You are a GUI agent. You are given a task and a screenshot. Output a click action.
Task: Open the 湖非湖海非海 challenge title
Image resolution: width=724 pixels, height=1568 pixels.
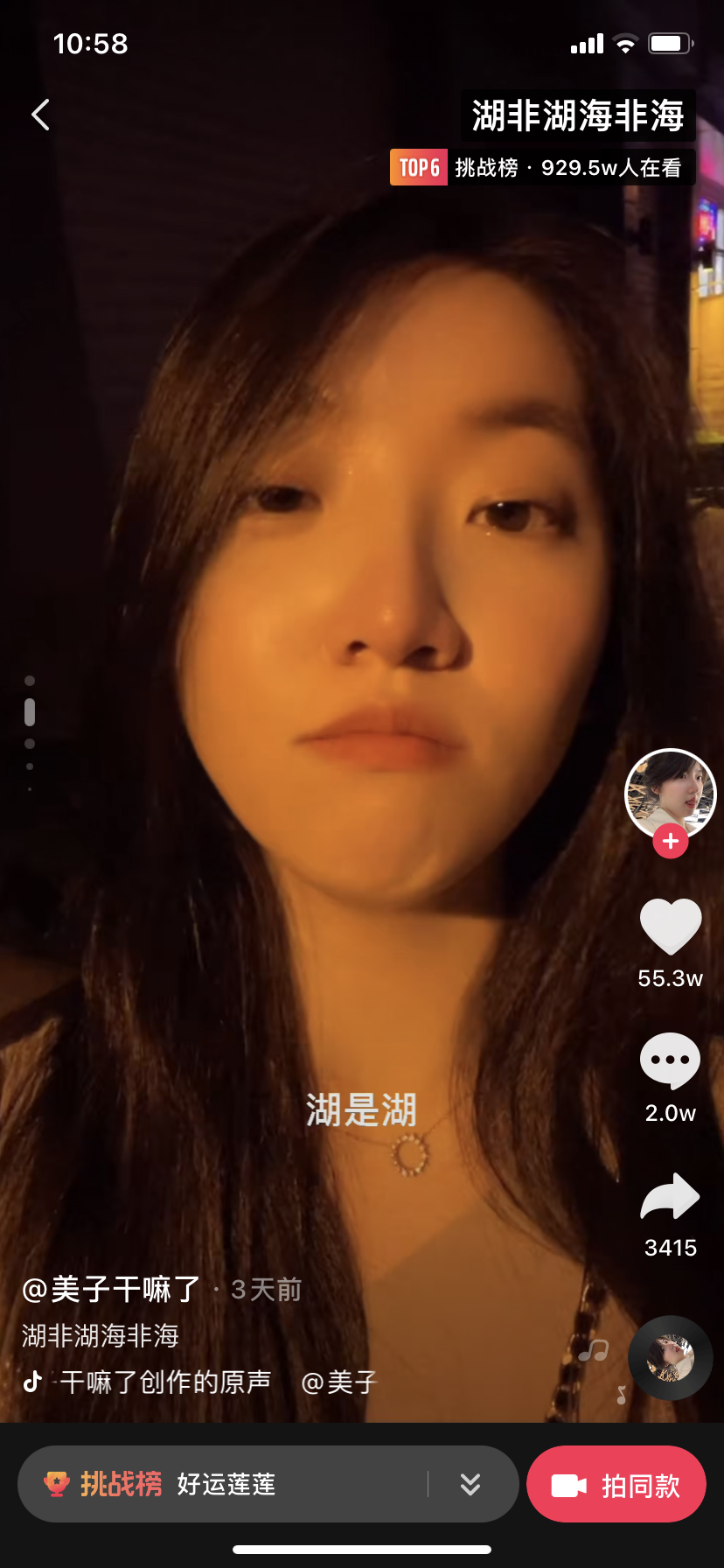coord(578,115)
